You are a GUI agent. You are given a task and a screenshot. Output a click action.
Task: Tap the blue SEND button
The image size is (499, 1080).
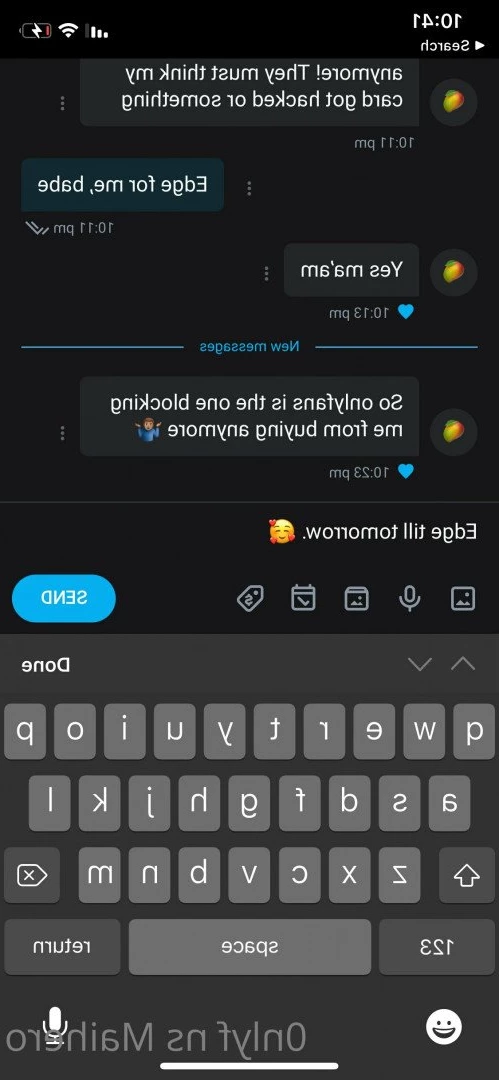[63, 598]
